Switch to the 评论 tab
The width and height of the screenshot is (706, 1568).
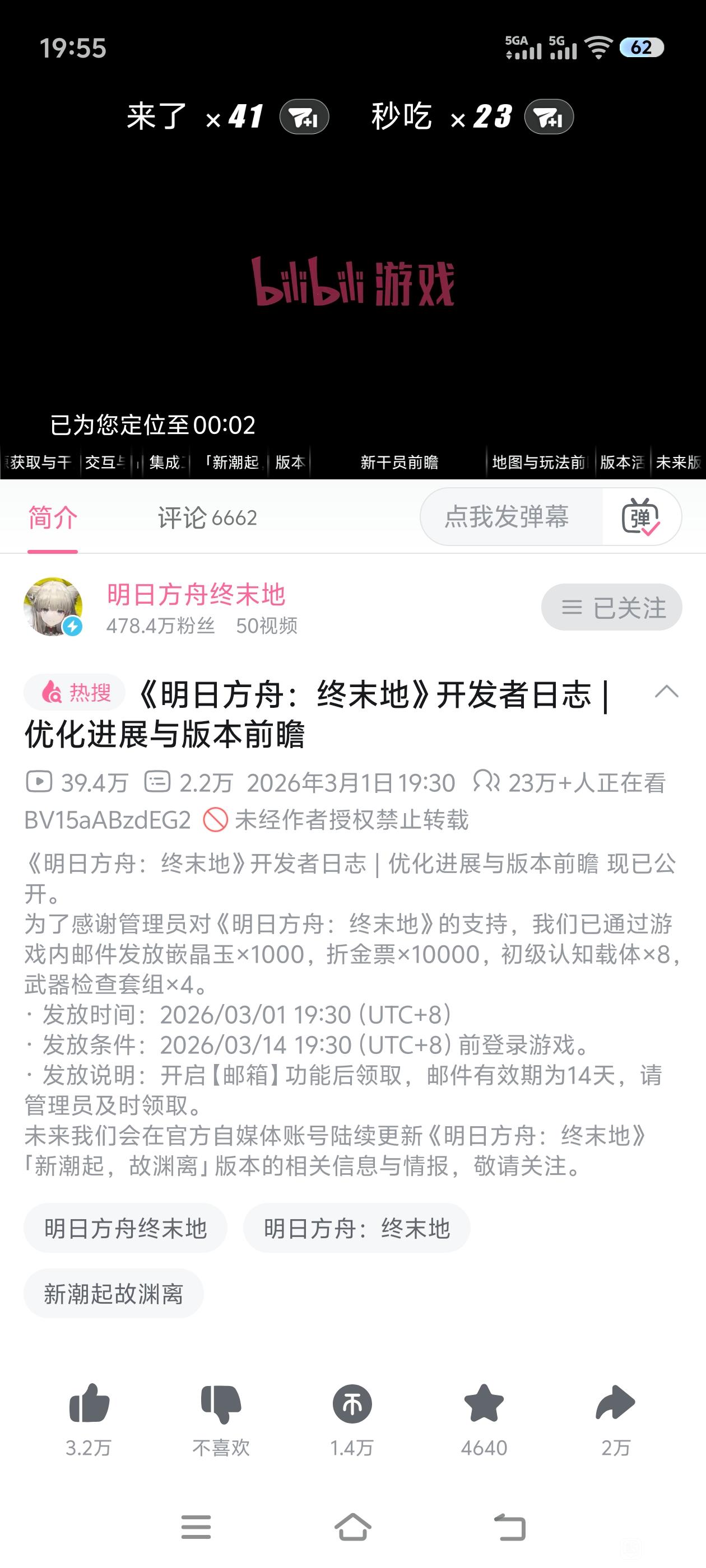[x=207, y=518]
